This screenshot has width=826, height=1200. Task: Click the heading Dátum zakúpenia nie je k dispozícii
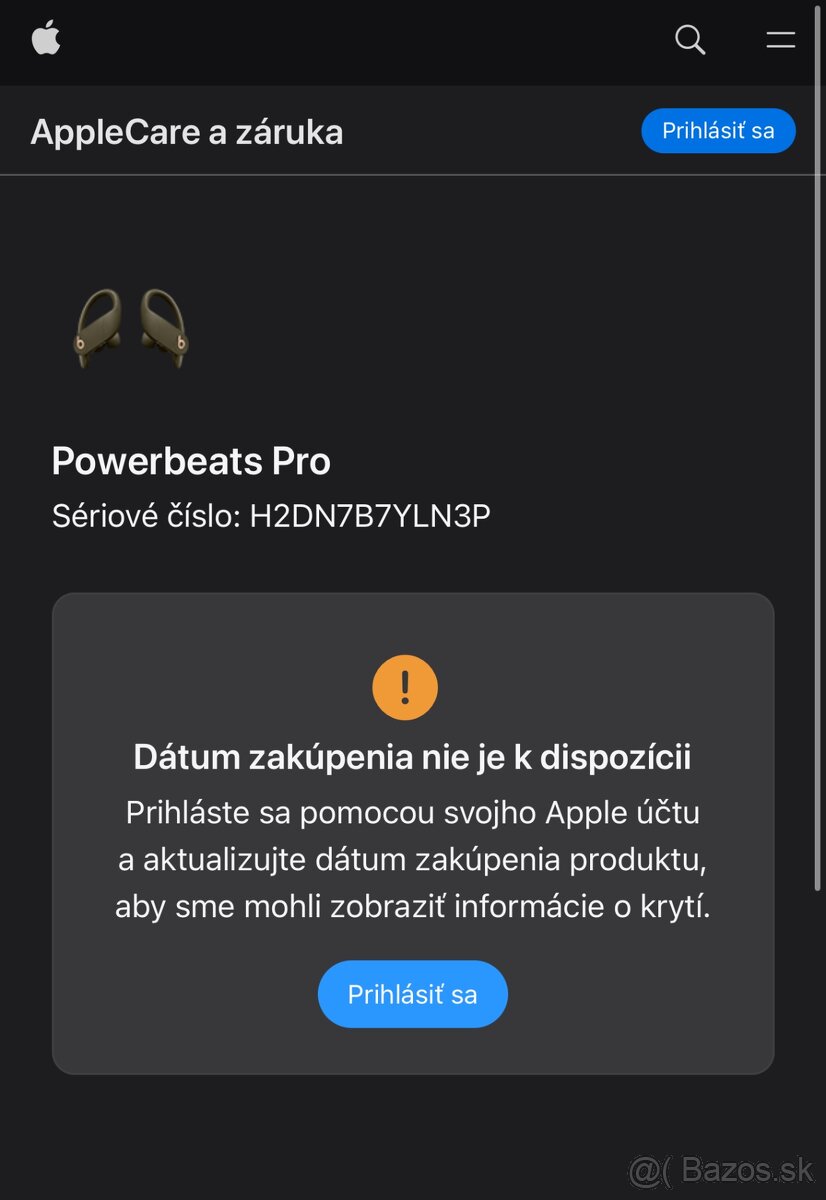413,757
